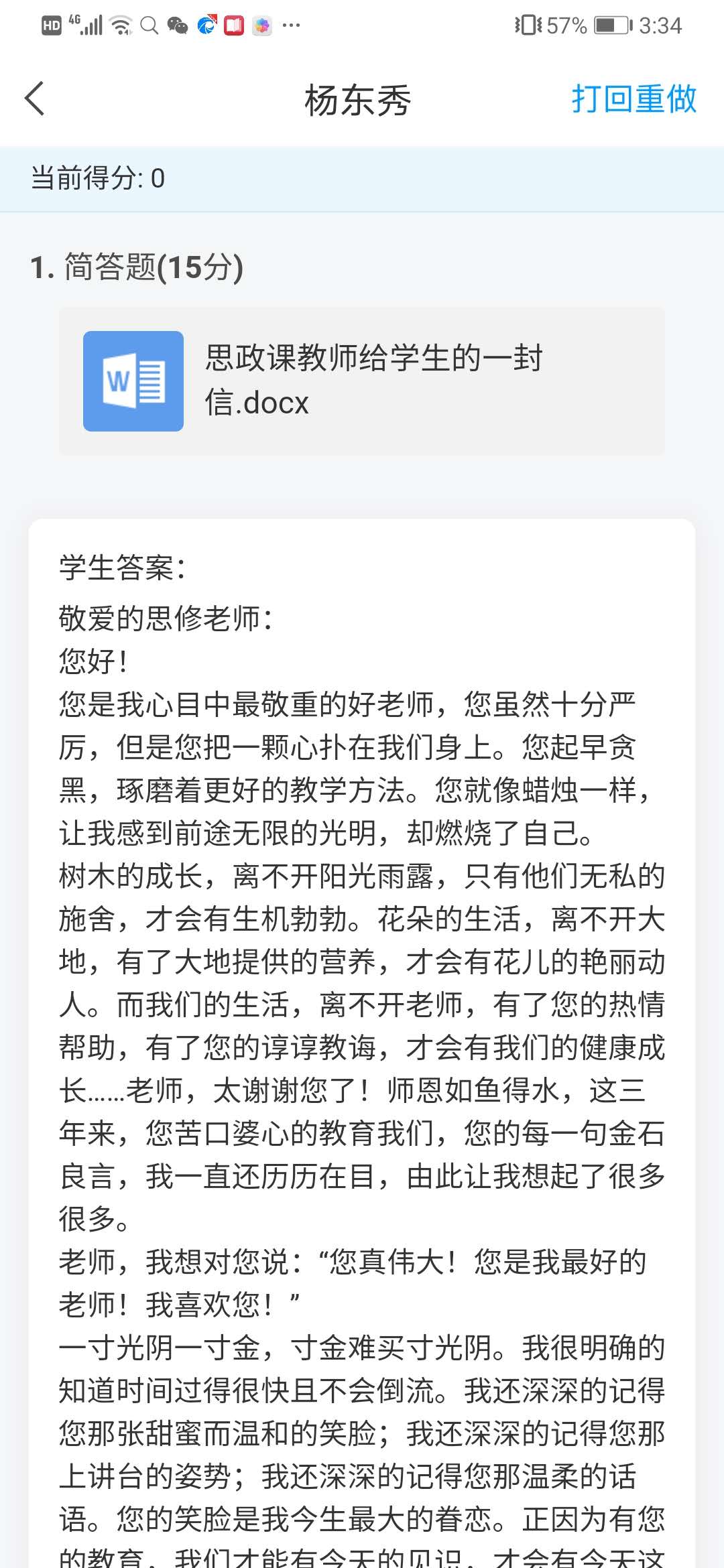Tap 打回重做 to return the assignment
This screenshot has height=1568, width=724.
pyautogui.click(x=633, y=99)
